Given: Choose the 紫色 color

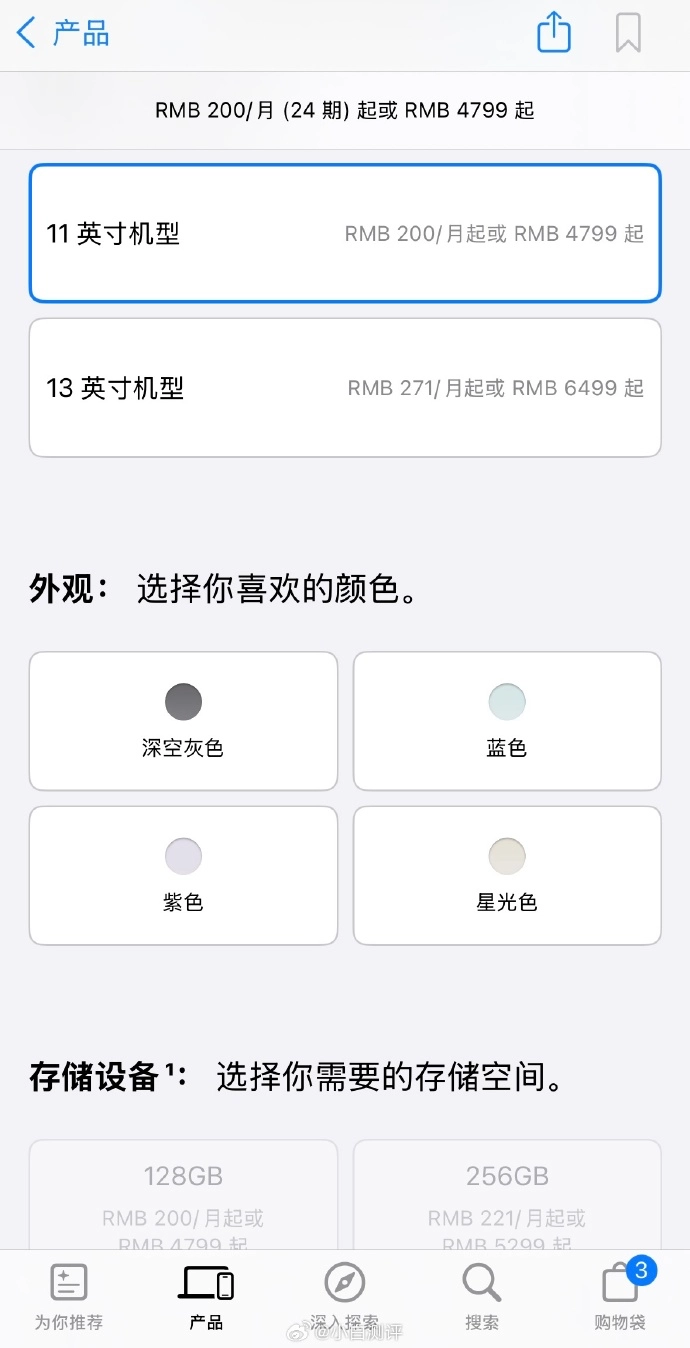Looking at the screenshot, I should 183,875.
